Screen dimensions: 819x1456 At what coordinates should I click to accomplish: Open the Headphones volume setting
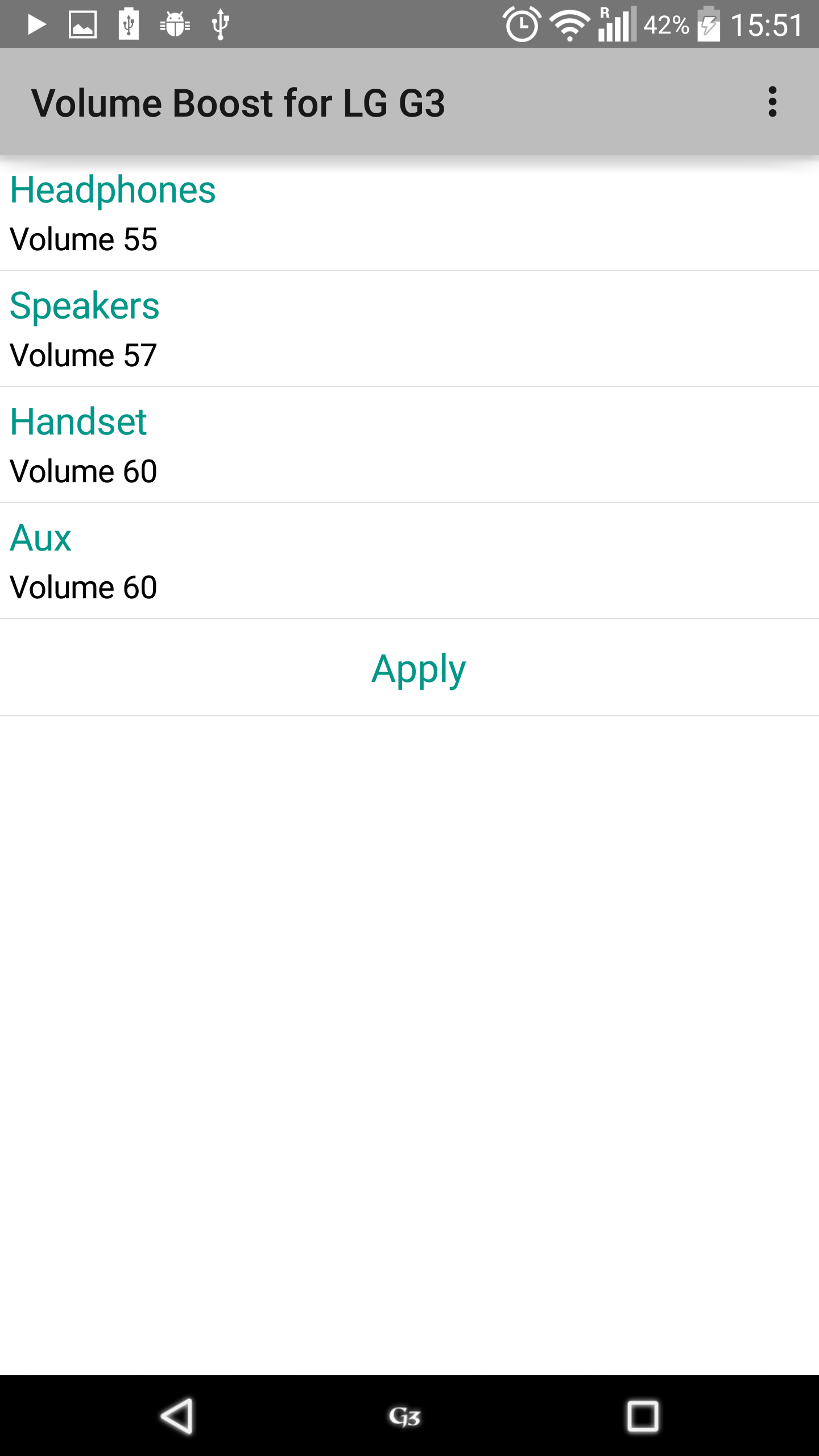(x=409, y=213)
